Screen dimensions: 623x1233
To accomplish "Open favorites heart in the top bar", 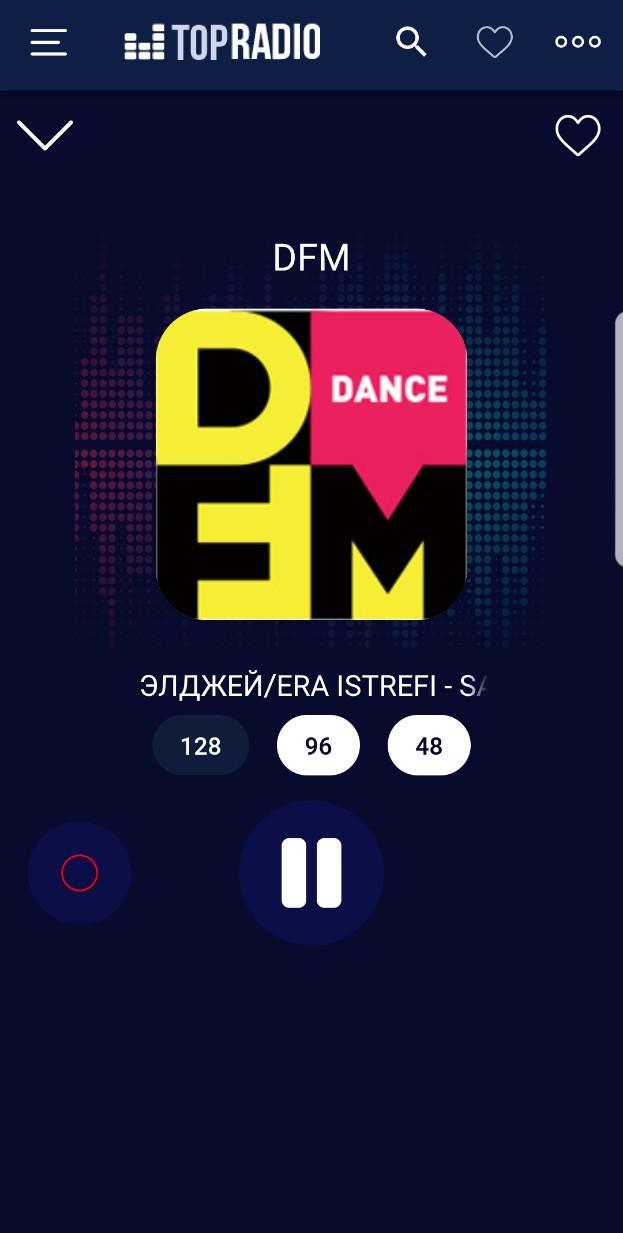I will point(494,42).
